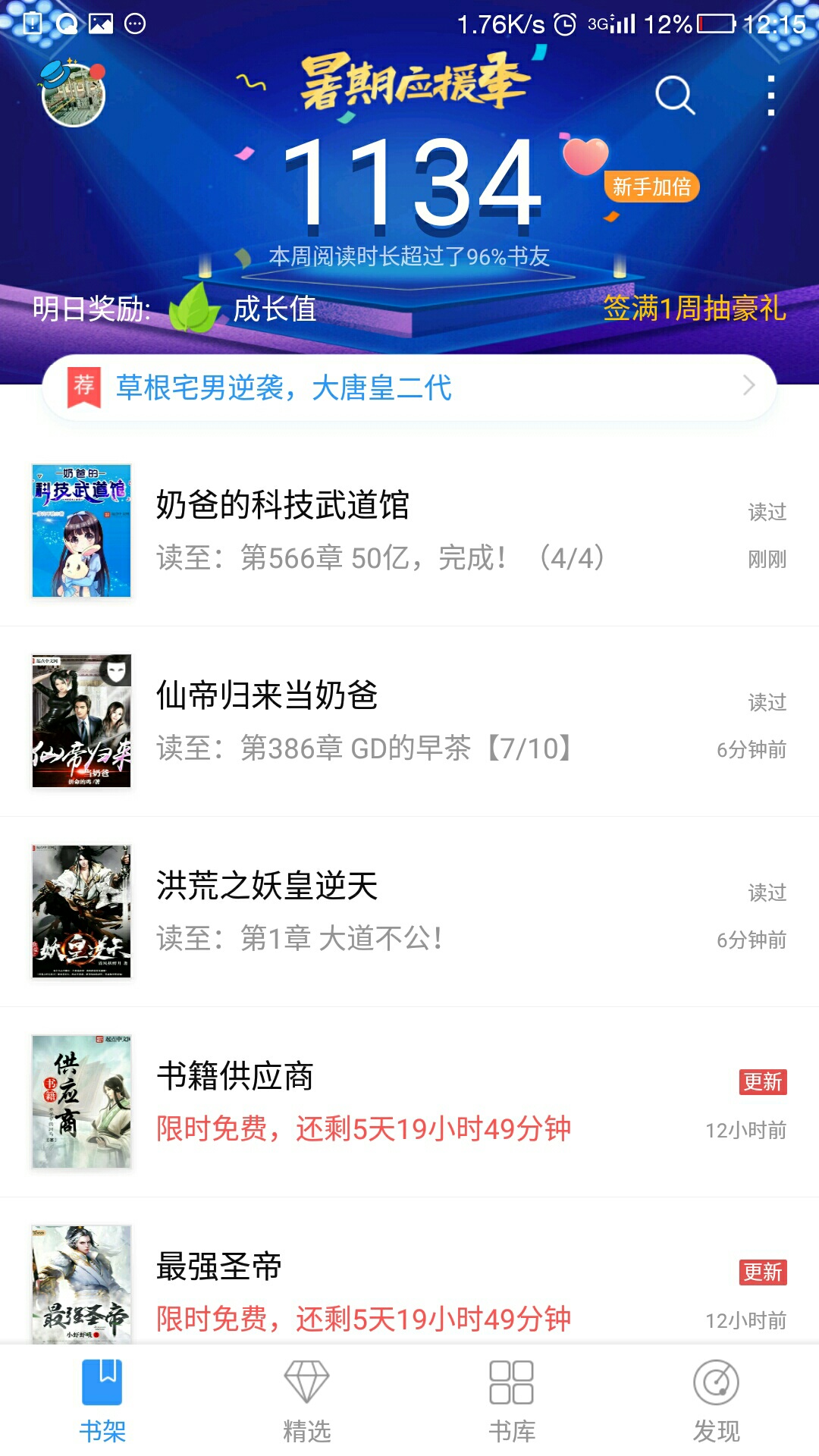
Task: Open recommendation 草根宅男逆袭，大唐皇二代
Action: 409,388
